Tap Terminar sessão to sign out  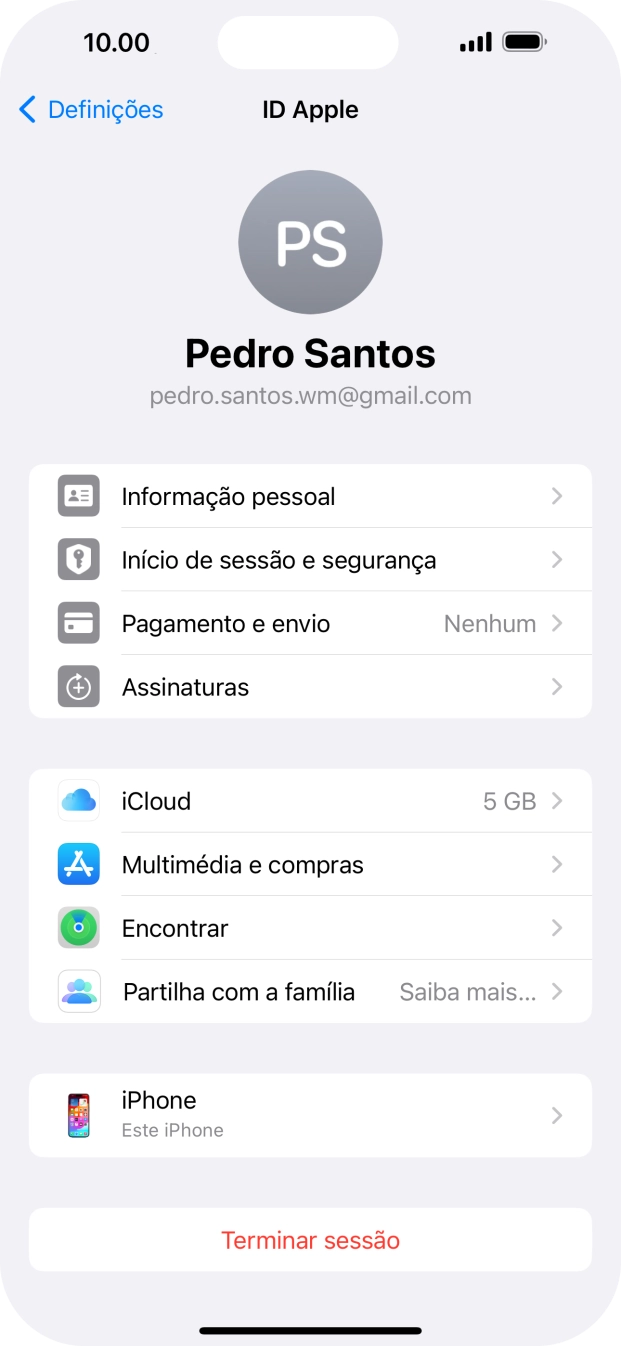coord(310,1240)
